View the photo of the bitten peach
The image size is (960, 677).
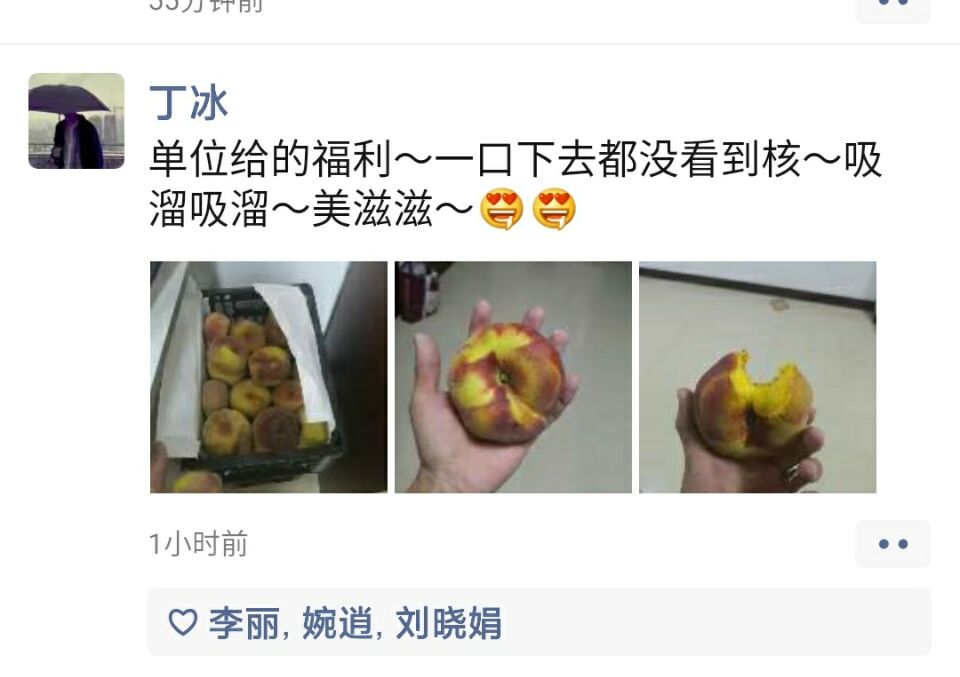[x=757, y=377]
